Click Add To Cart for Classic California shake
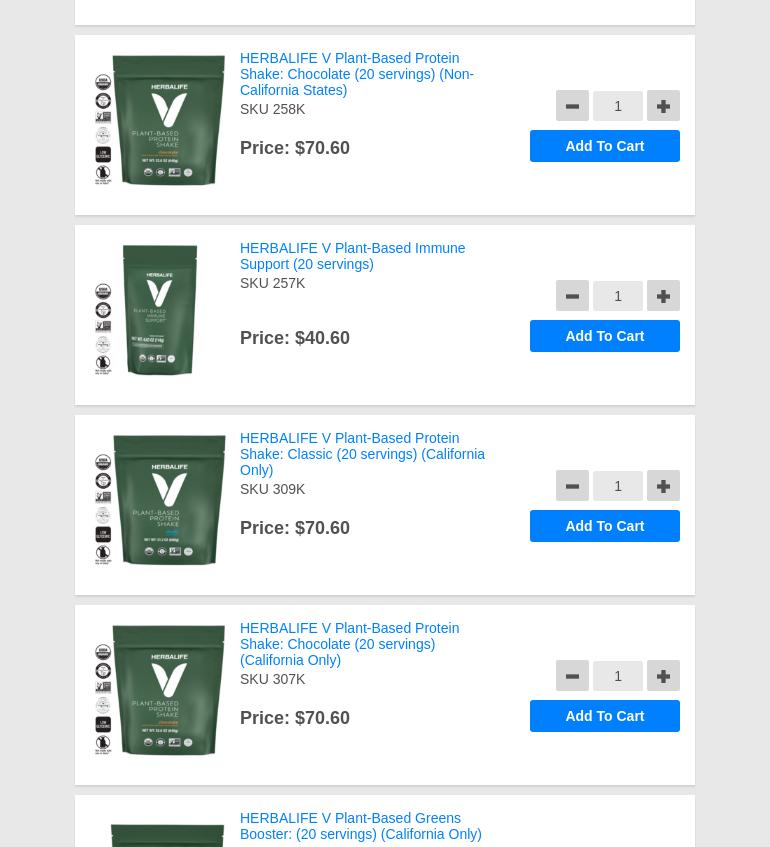770x847 pixels. click(x=604, y=526)
